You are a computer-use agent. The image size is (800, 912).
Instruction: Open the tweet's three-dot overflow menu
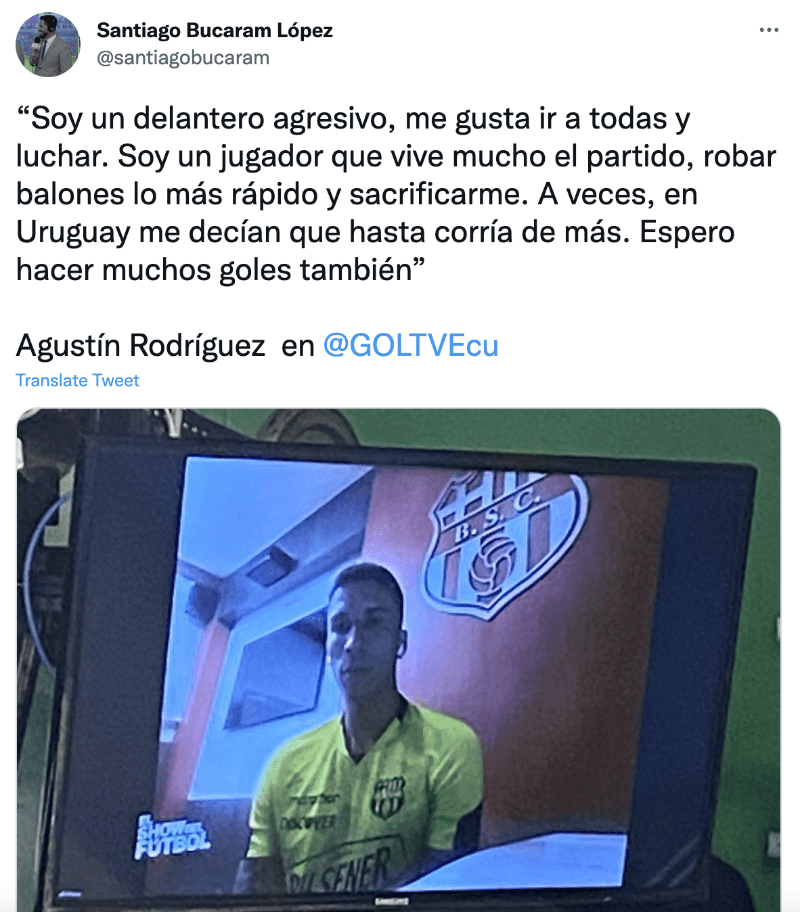(x=769, y=31)
